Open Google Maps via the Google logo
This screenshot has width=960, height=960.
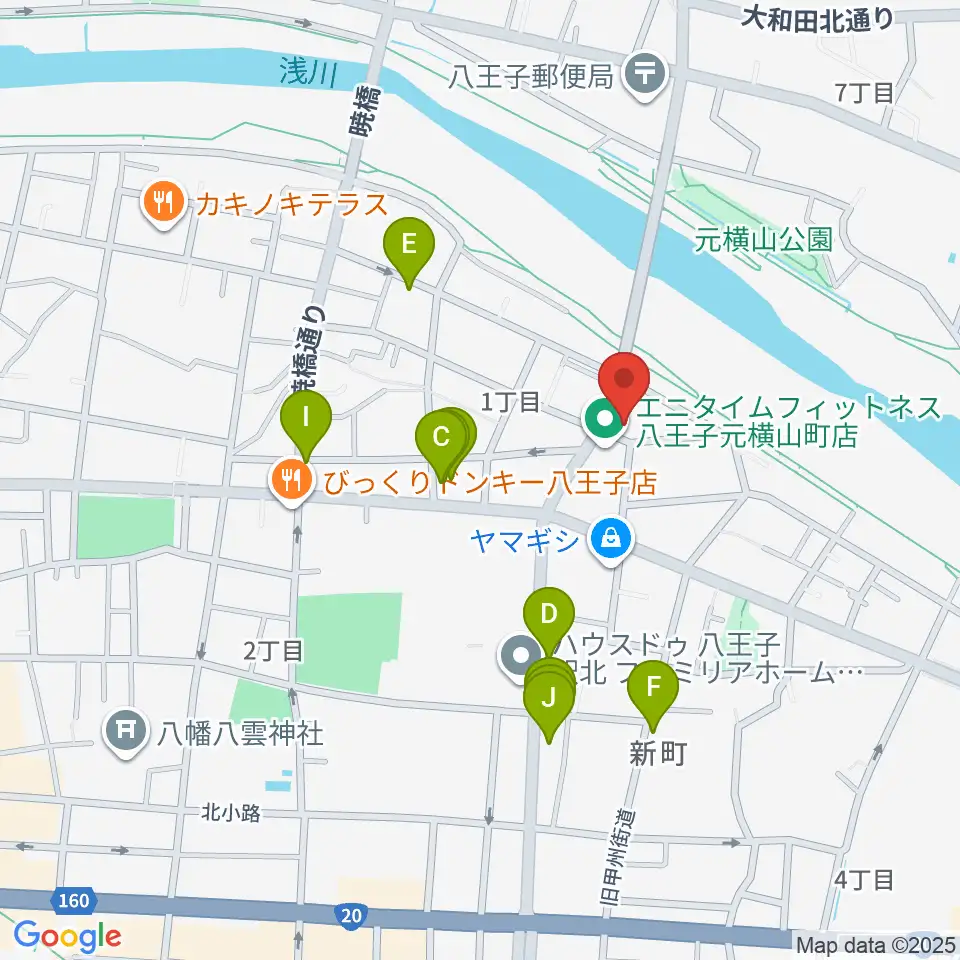(67, 937)
